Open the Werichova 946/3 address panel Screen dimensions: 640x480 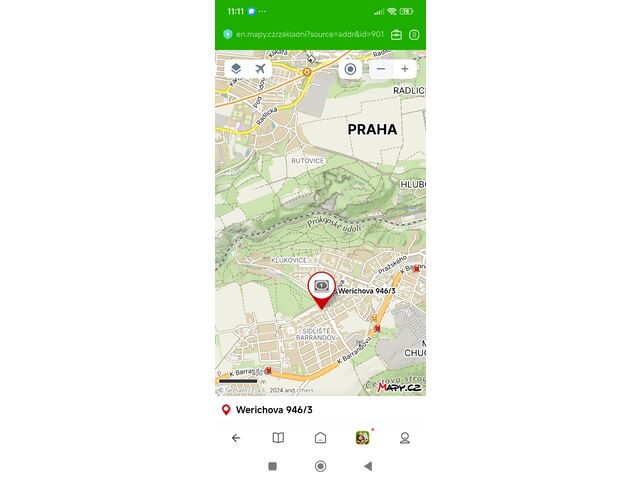[x=274, y=410]
